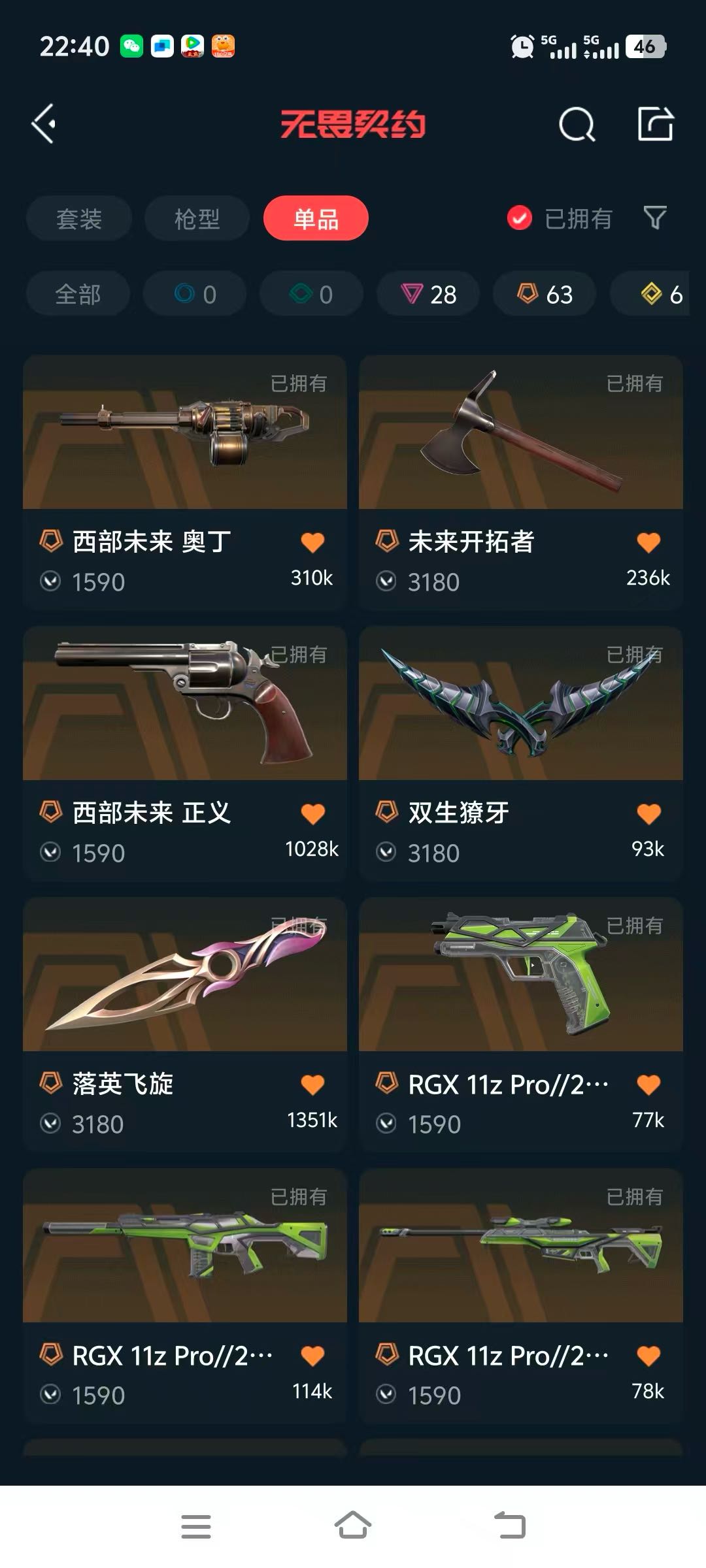Open the search magnifier icon
This screenshot has width=706, height=1568.
tap(577, 124)
